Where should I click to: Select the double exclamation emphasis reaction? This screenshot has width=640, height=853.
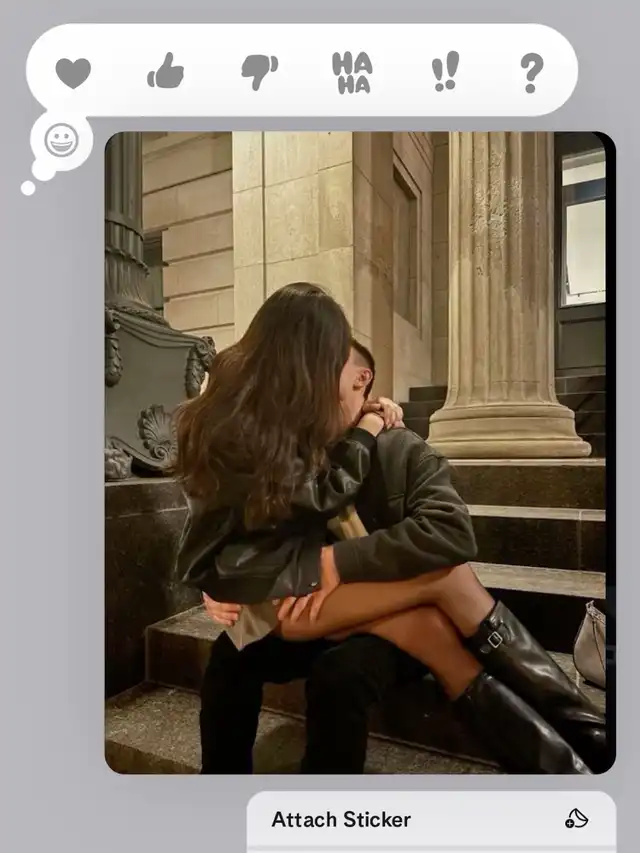444,72
